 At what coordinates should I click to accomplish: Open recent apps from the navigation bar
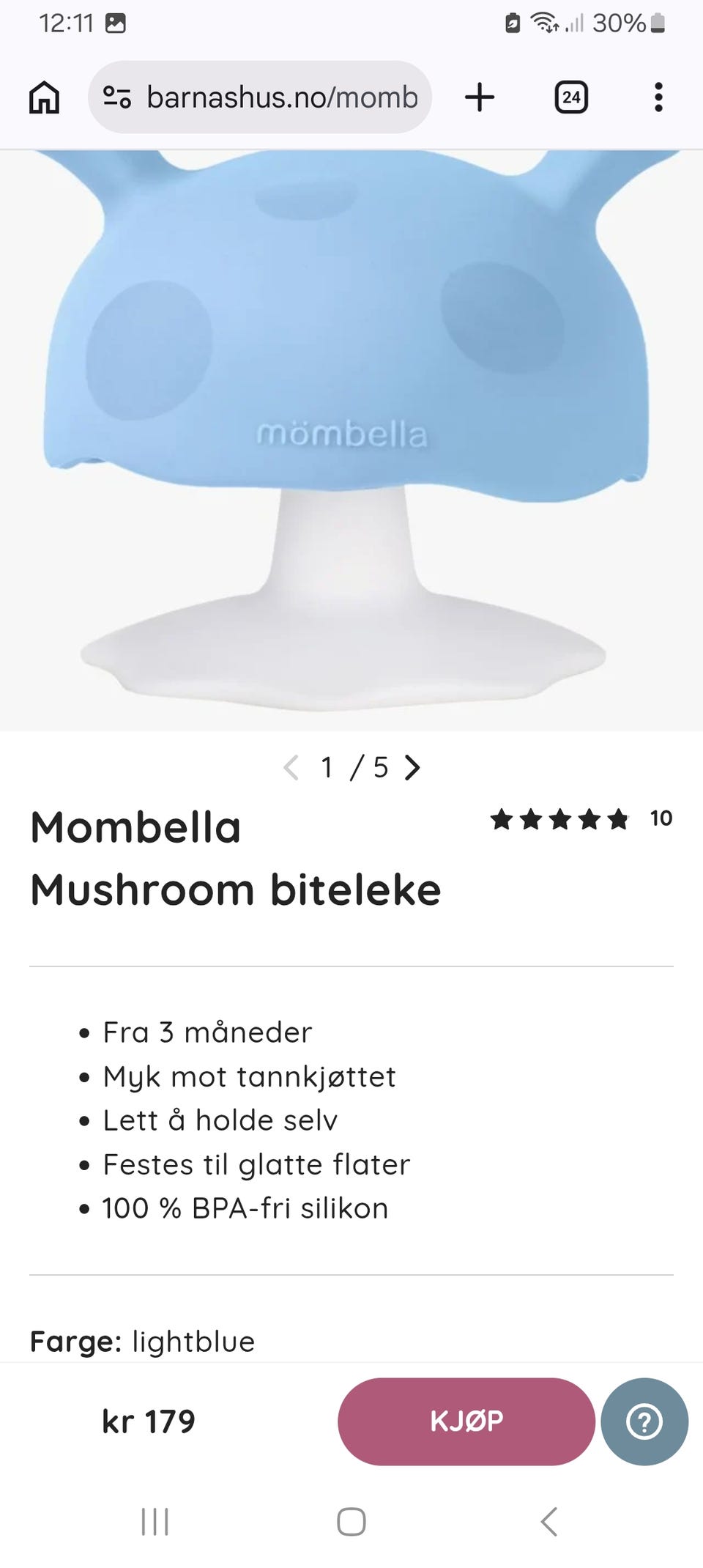(155, 1522)
